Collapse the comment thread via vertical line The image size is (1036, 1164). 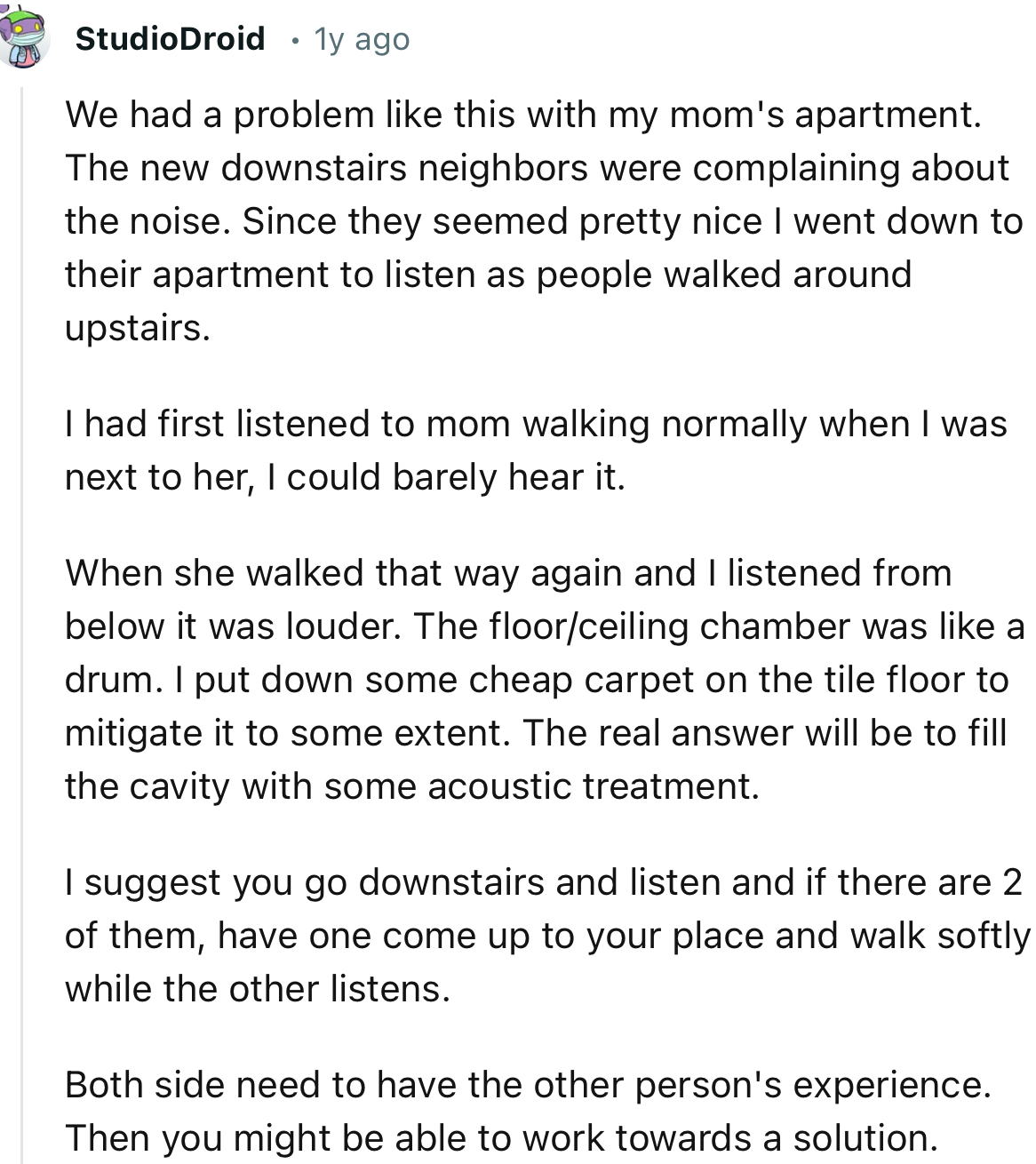click(x=23, y=622)
